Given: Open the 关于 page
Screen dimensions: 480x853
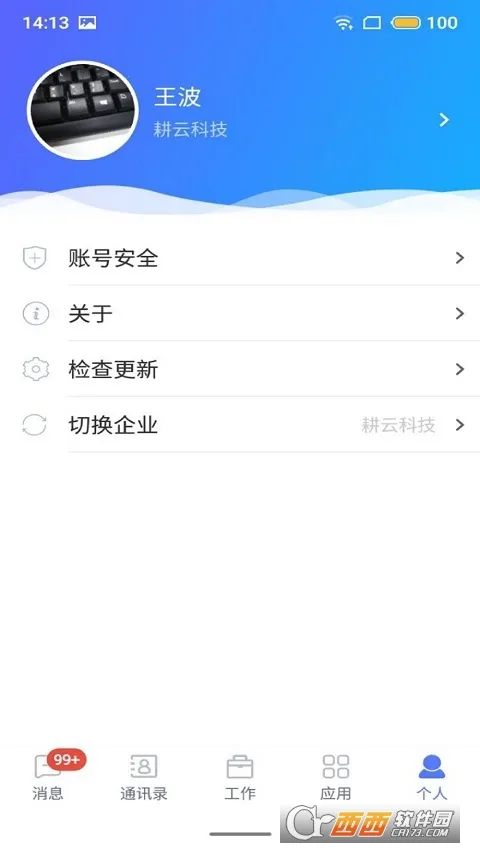Looking at the screenshot, I should pyautogui.click(x=240, y=314).
